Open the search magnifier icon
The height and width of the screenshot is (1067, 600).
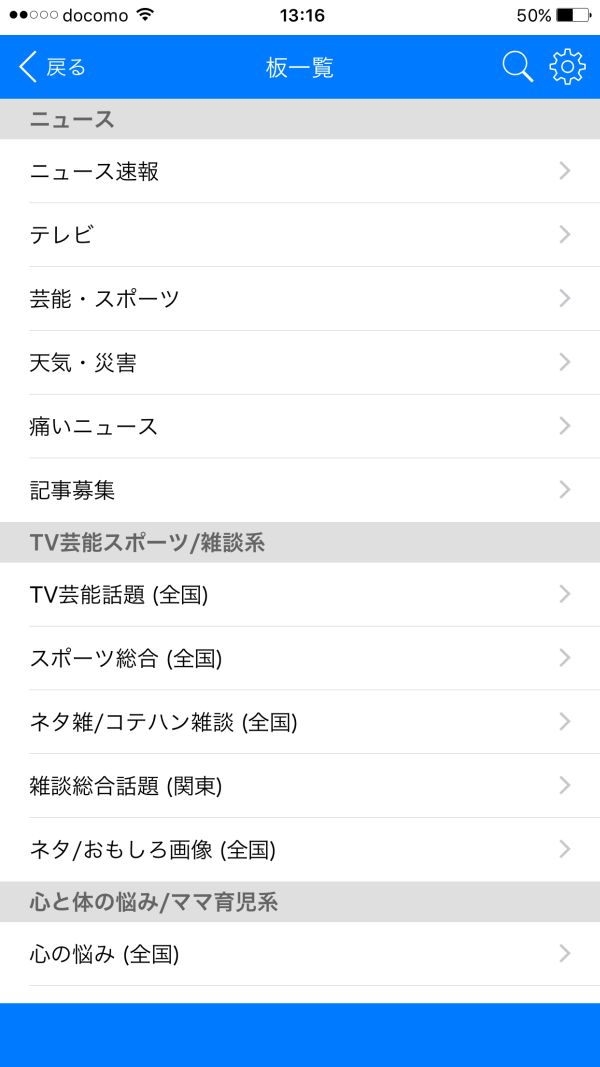click(517, 67)
